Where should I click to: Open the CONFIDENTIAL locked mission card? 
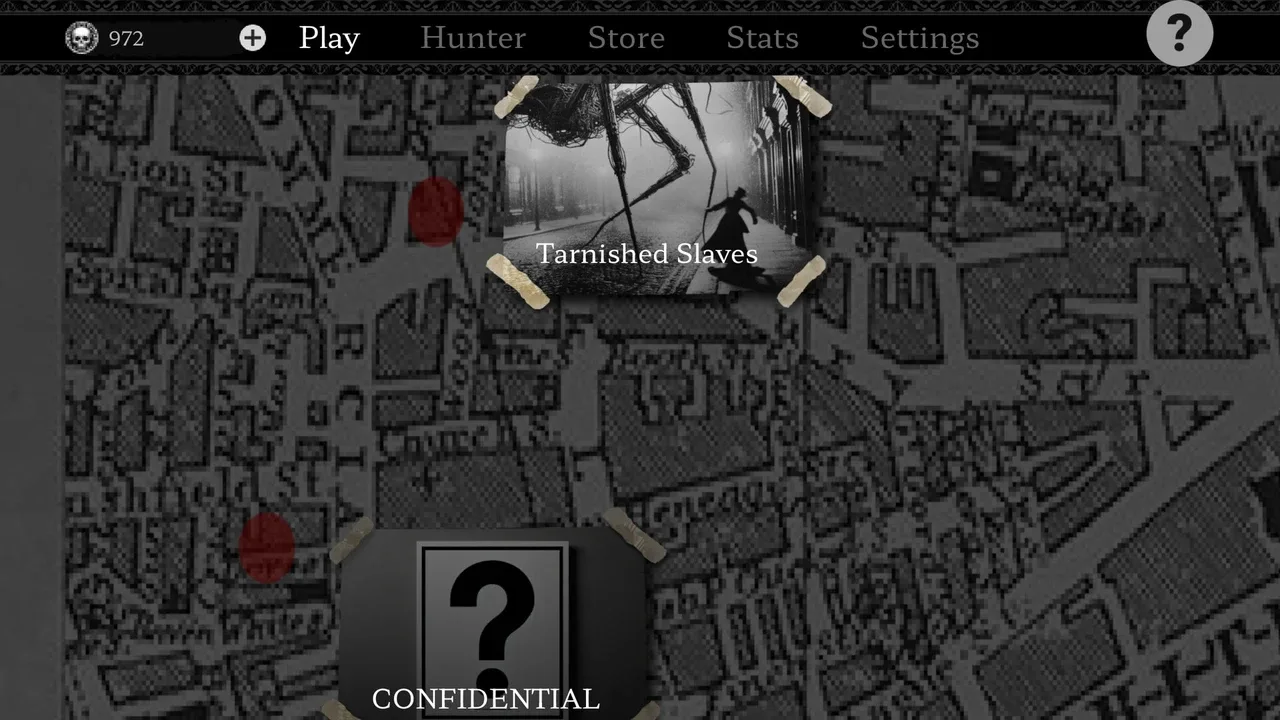coord(492,625)
